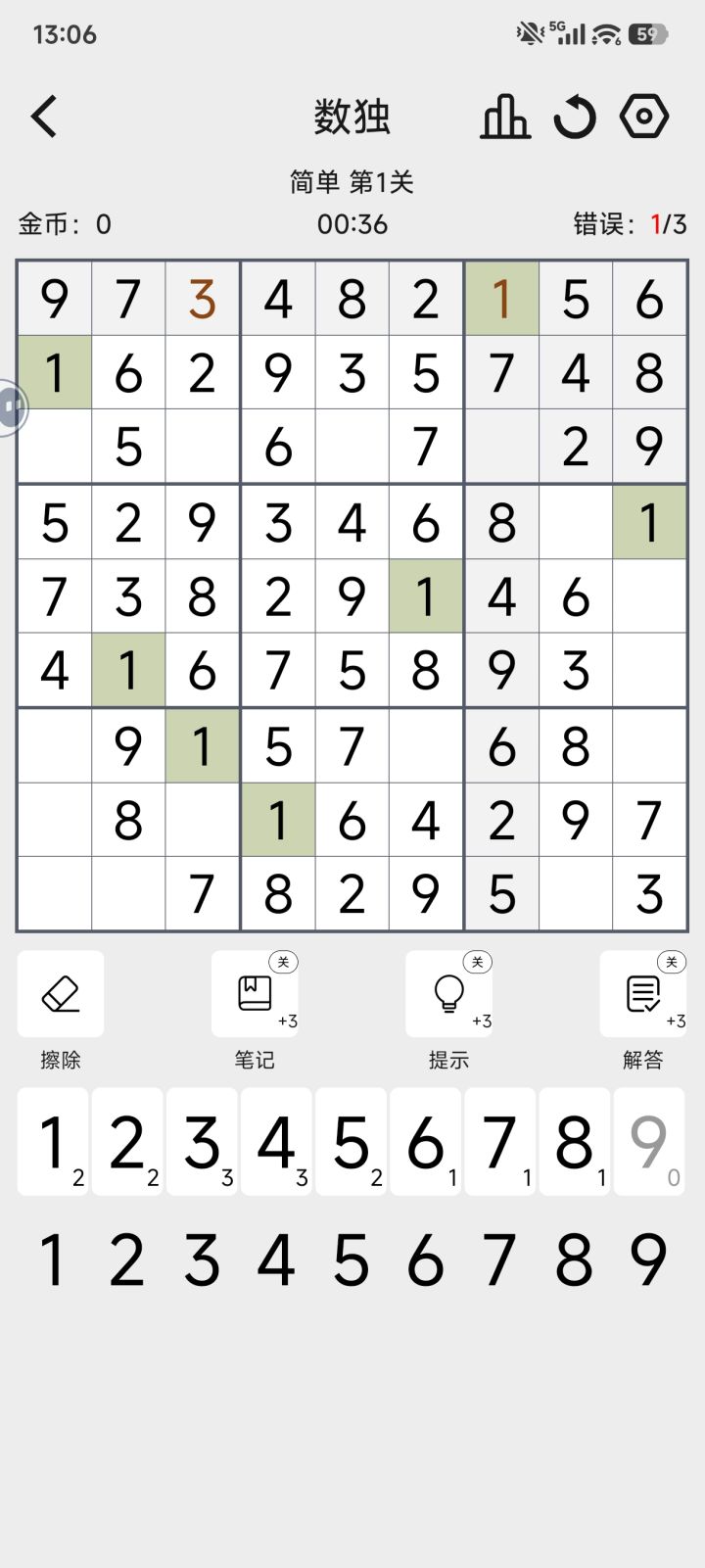
Task: Open the statistics bar chart icon
Action: click(505, 116)
